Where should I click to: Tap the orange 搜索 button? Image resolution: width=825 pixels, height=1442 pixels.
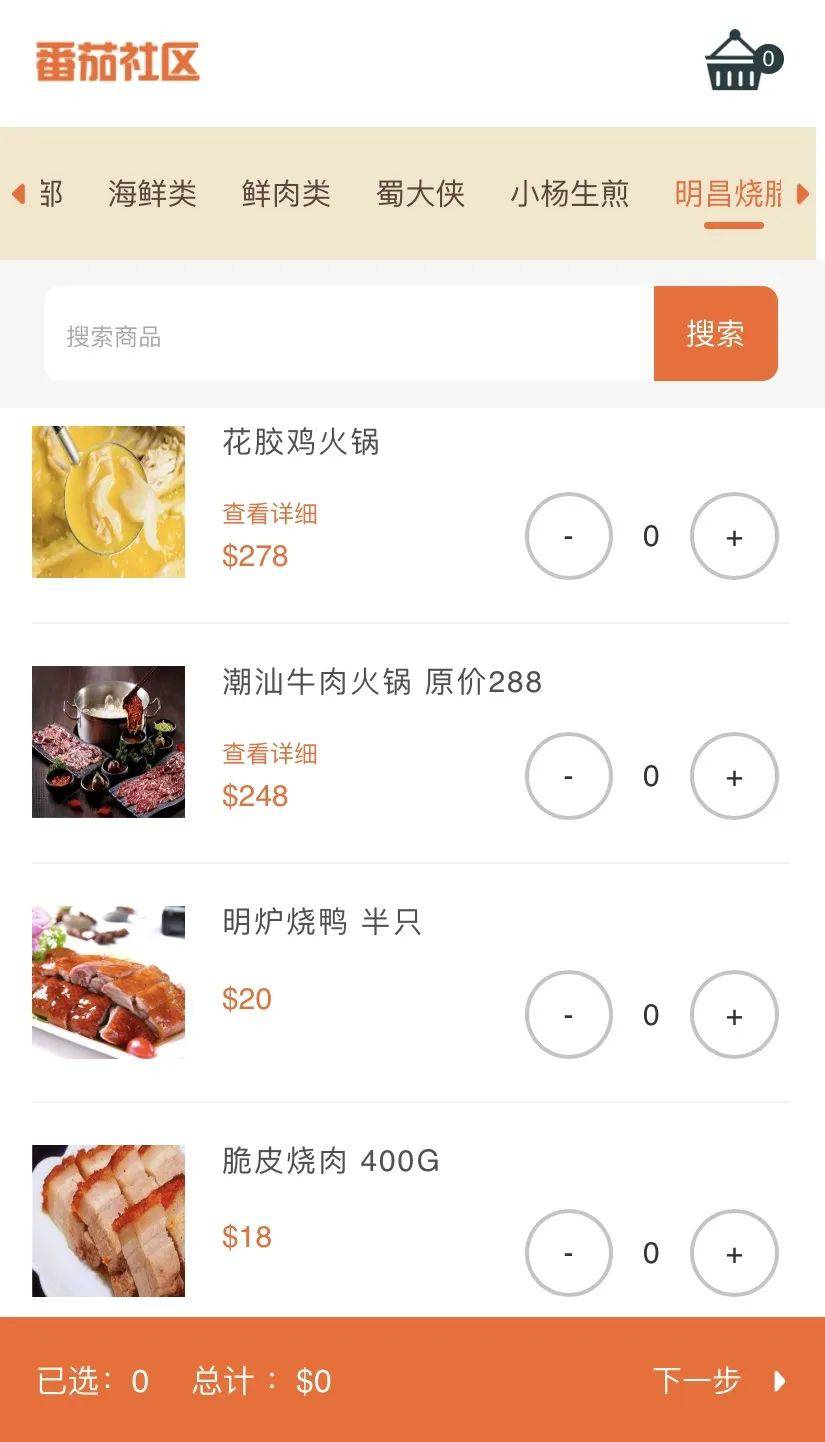tap(715, 334)
